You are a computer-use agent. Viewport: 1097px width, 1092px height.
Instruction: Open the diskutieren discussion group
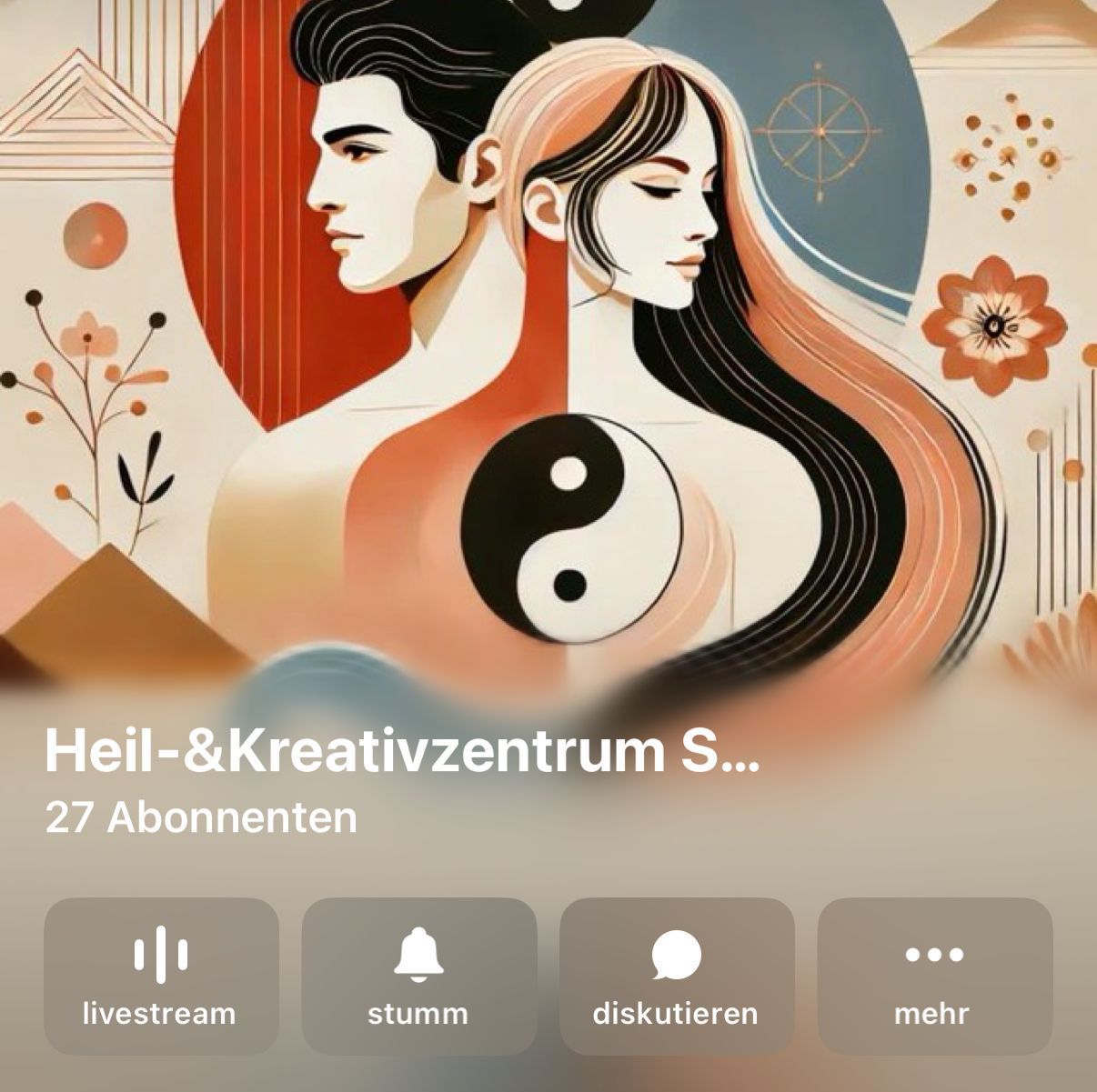[x=677, y=976]
